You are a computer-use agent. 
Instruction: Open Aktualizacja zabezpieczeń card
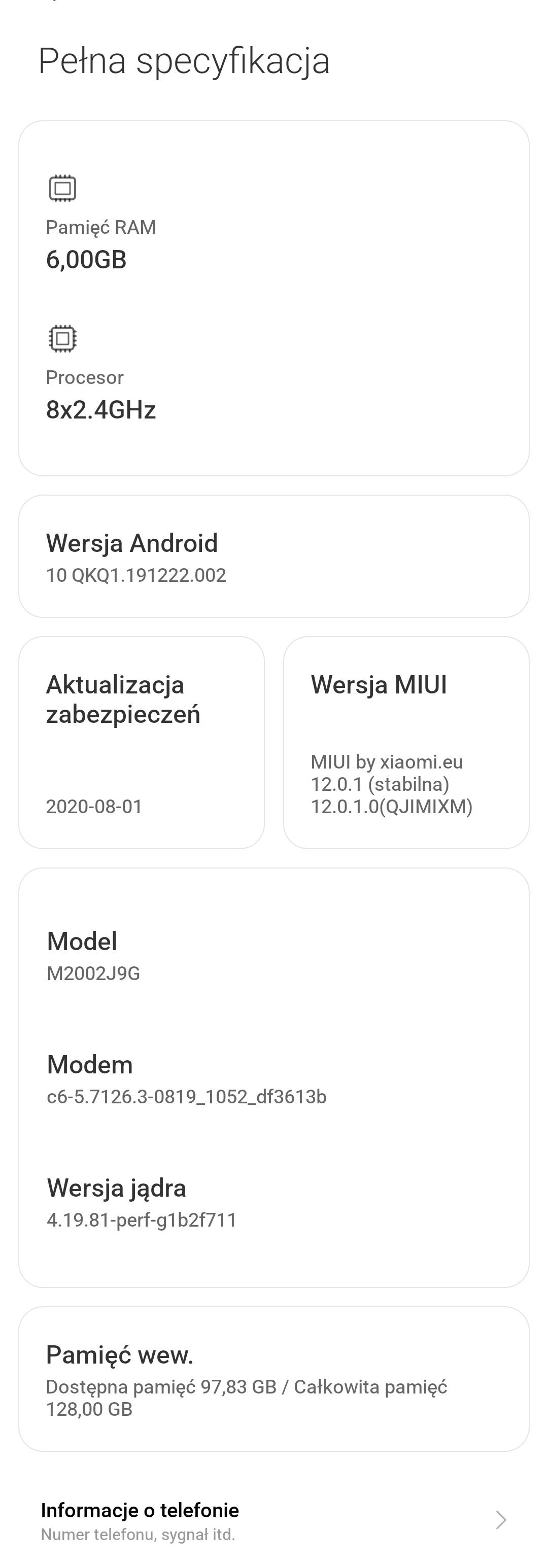[x=141, y=742]
